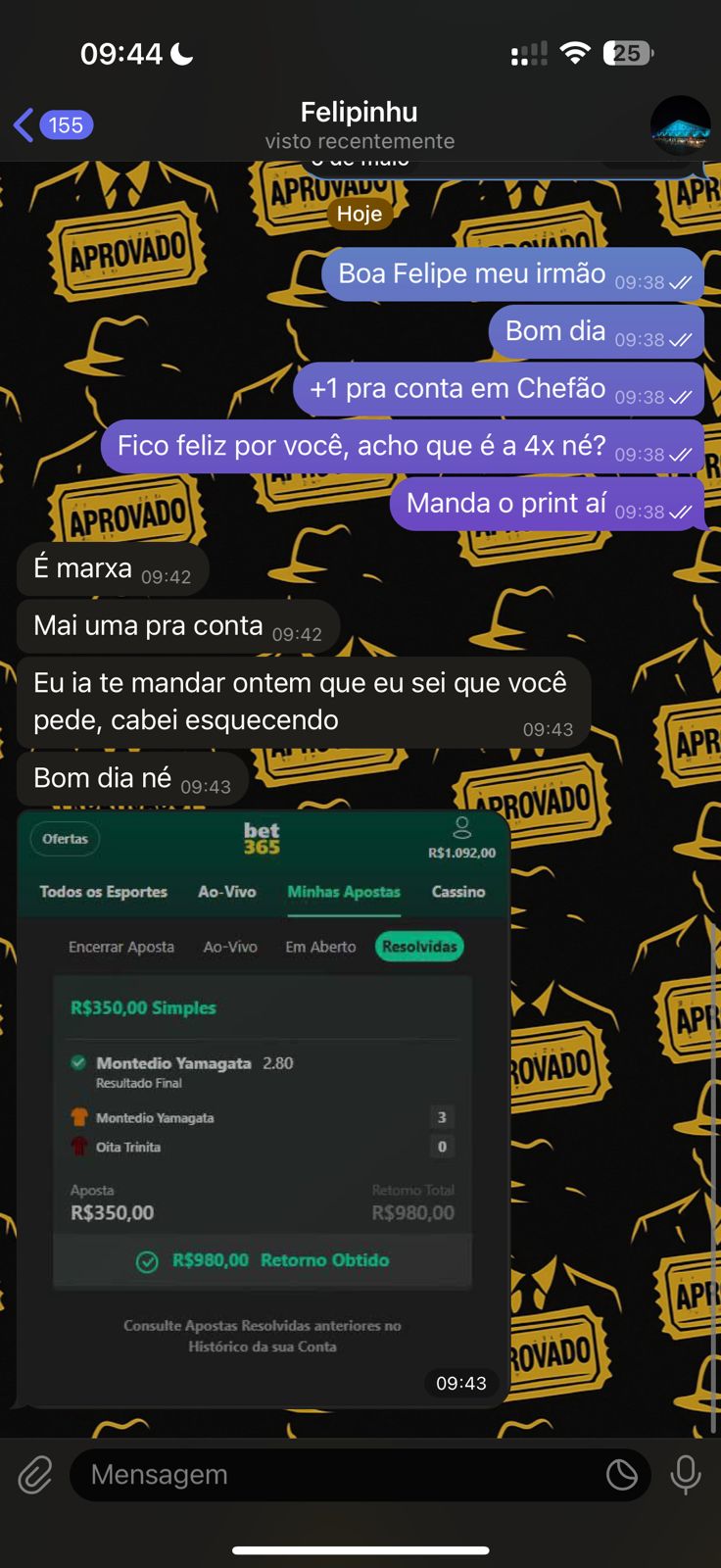Viewport: 721px width, 1568px height.
Task: Open Felipinhu contact info from header
Action: point(360,125)
